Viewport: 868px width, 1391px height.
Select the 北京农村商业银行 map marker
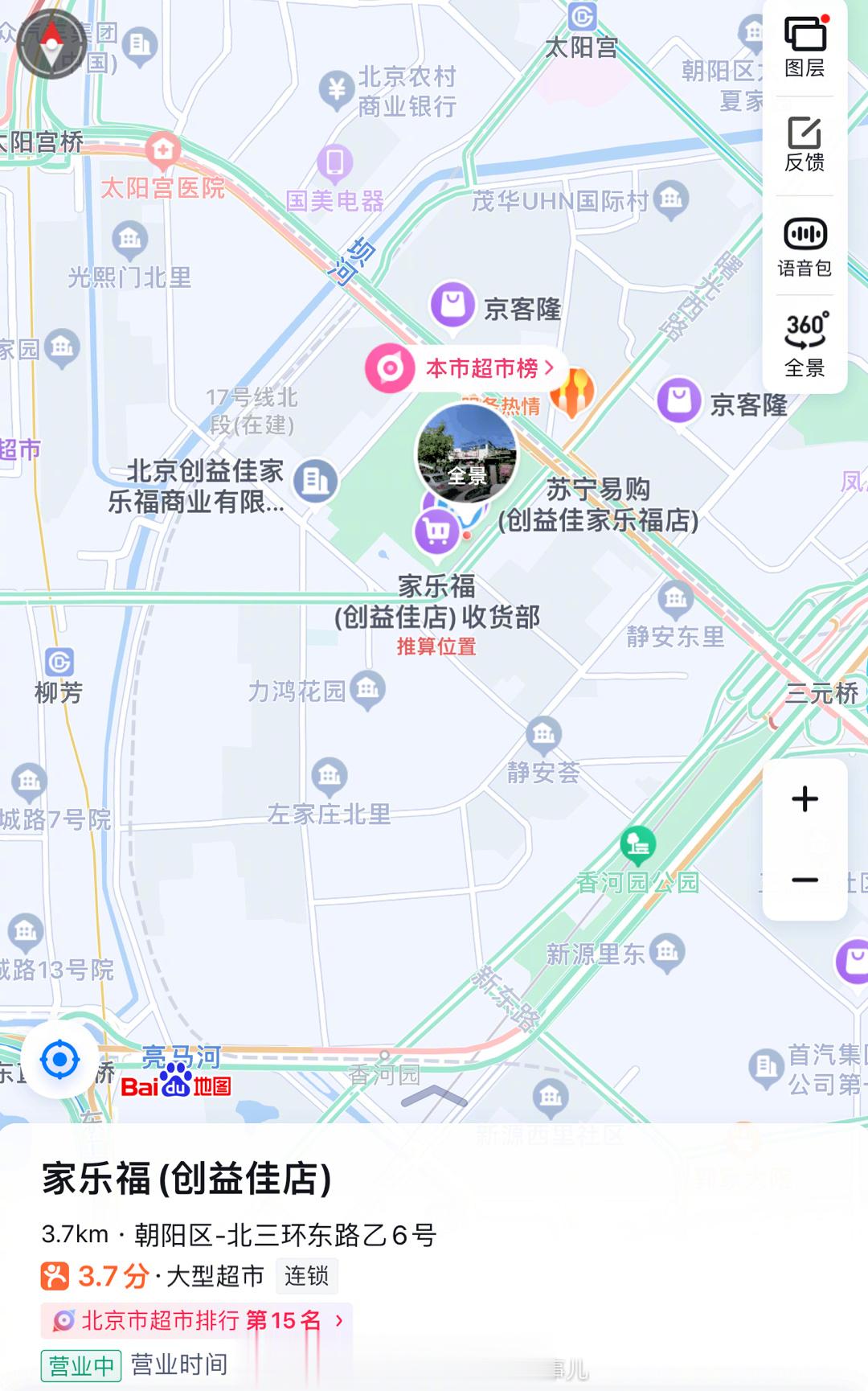(338, 89)
